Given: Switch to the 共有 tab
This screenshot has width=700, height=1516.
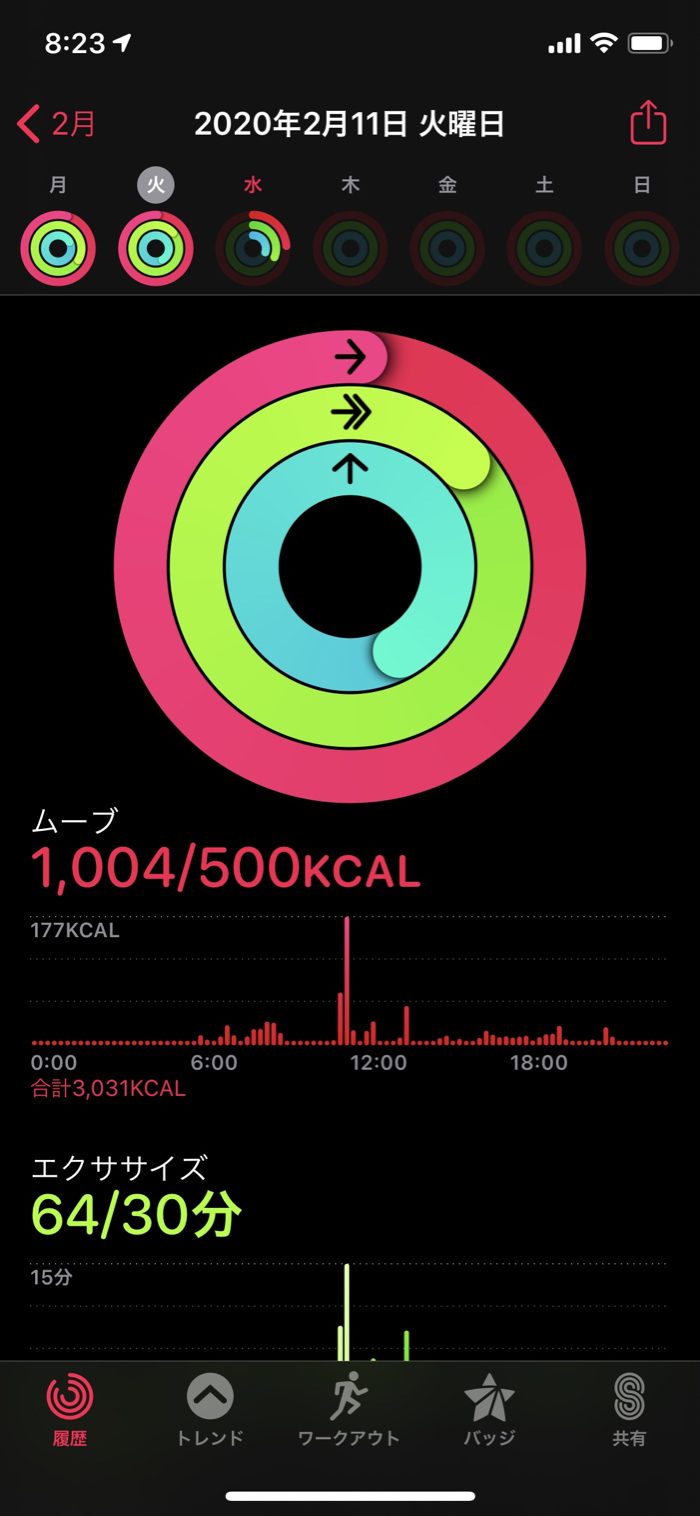Looking at the screenshot, I should point(629,1410).
